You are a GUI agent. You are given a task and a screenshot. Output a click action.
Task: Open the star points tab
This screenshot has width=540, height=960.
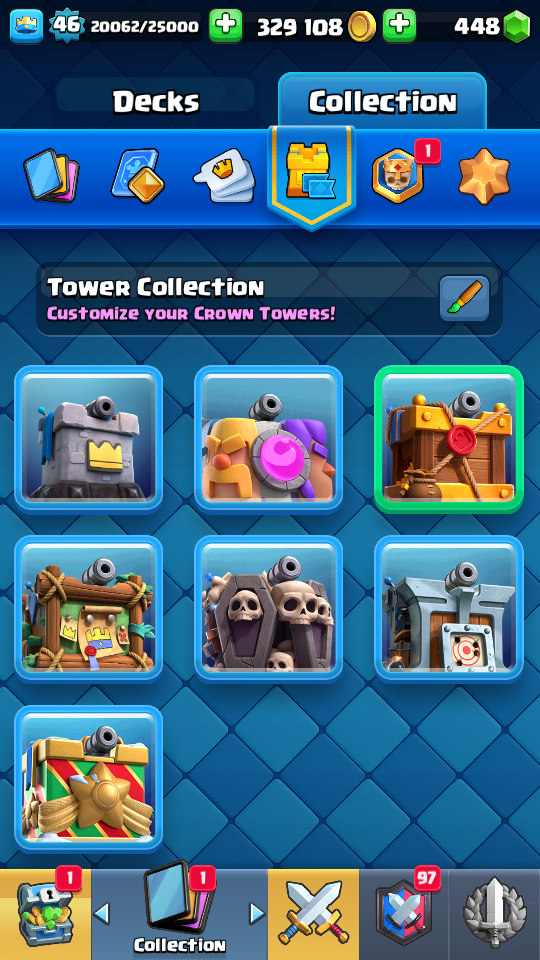[x=484, y=176]
